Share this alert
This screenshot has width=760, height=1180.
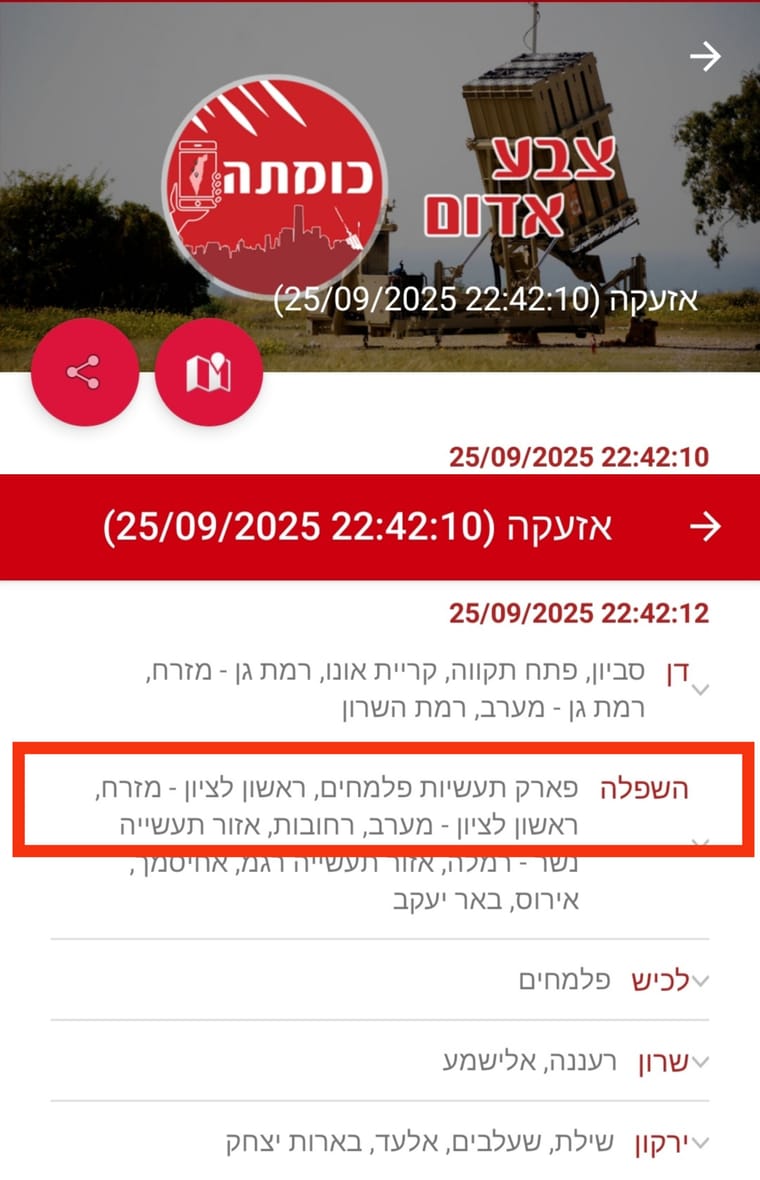(84, 374)
